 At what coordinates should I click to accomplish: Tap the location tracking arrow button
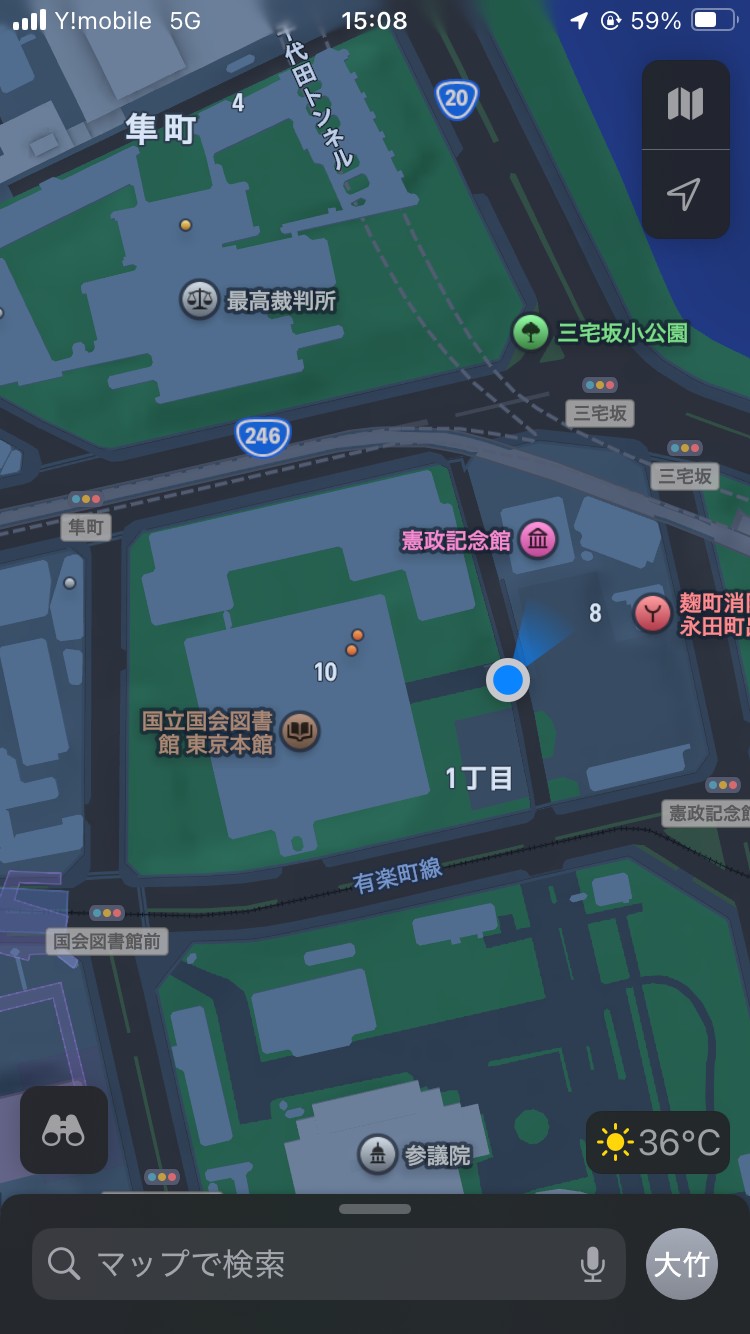[685, 194]
